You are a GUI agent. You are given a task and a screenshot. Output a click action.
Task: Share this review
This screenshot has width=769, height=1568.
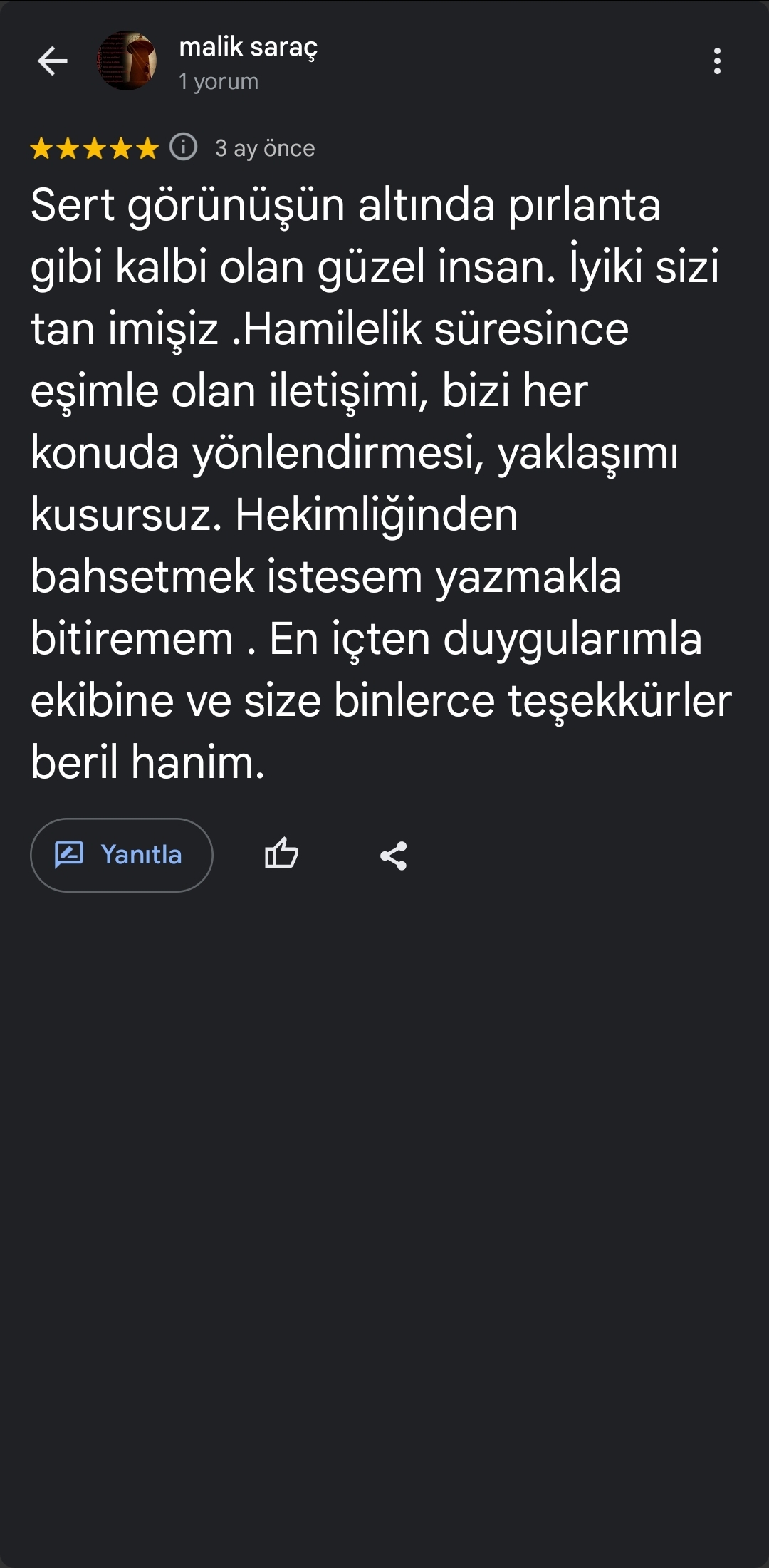393,856
